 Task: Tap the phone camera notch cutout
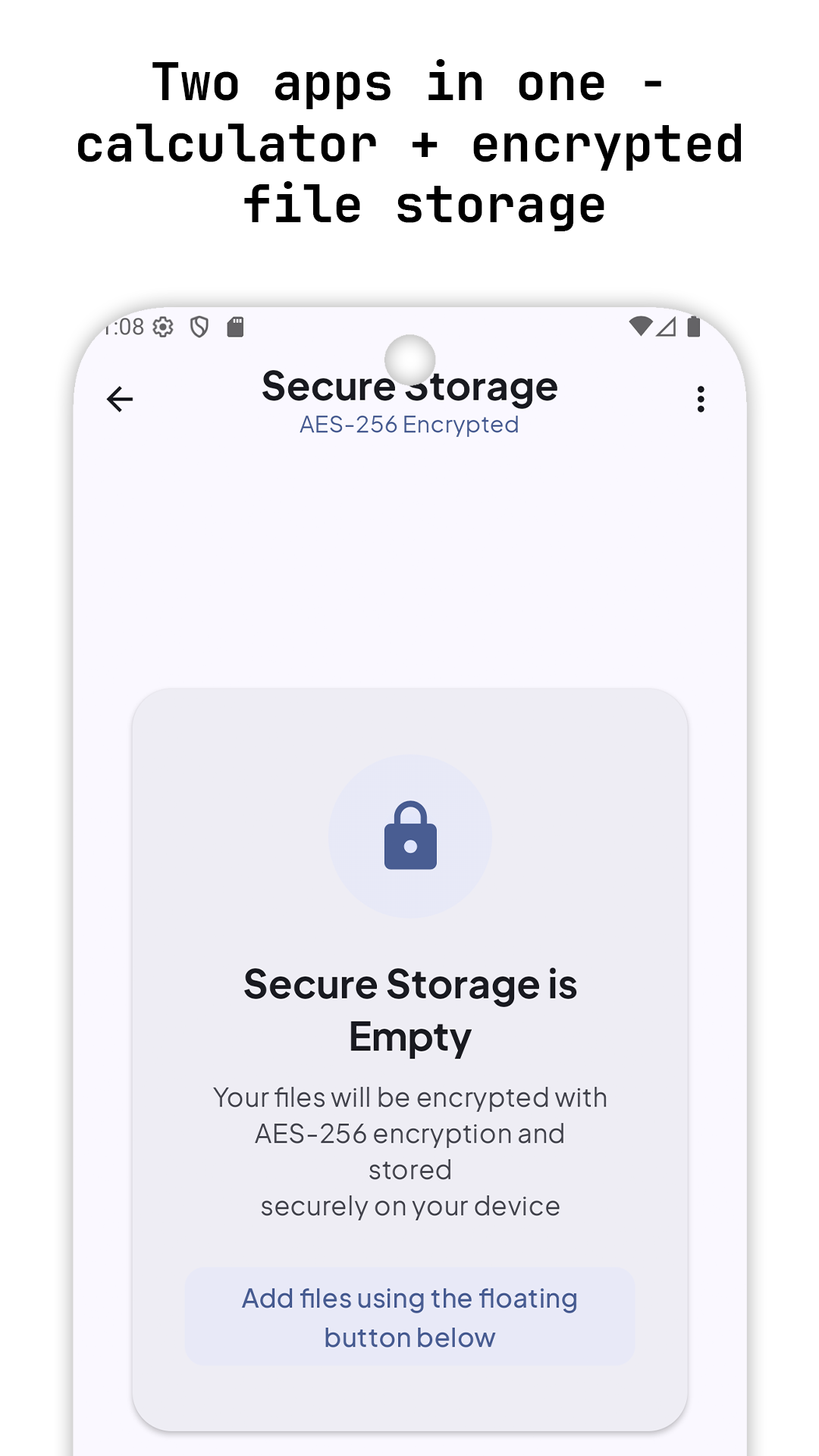(409, 356)
